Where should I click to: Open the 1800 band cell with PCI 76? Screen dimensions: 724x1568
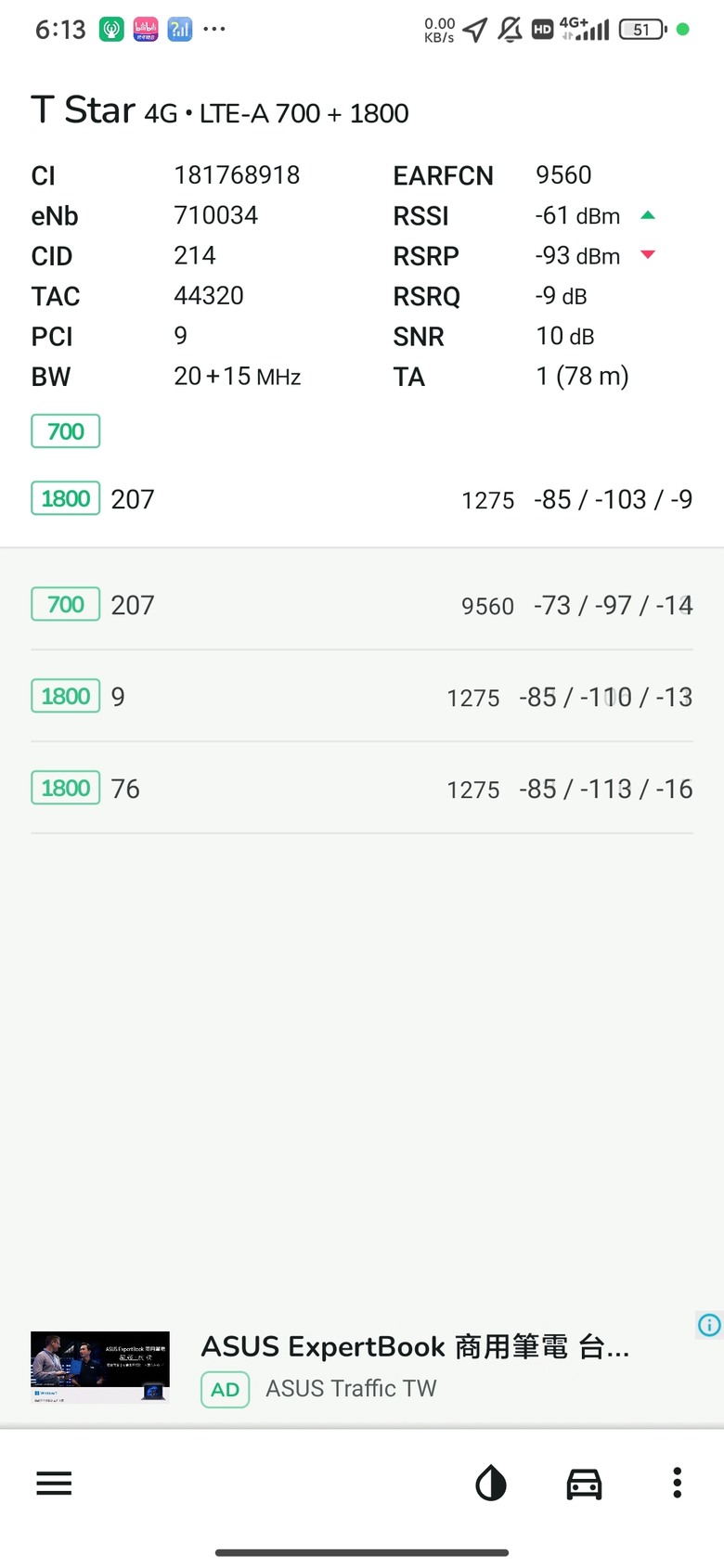[x=362, y=789]
